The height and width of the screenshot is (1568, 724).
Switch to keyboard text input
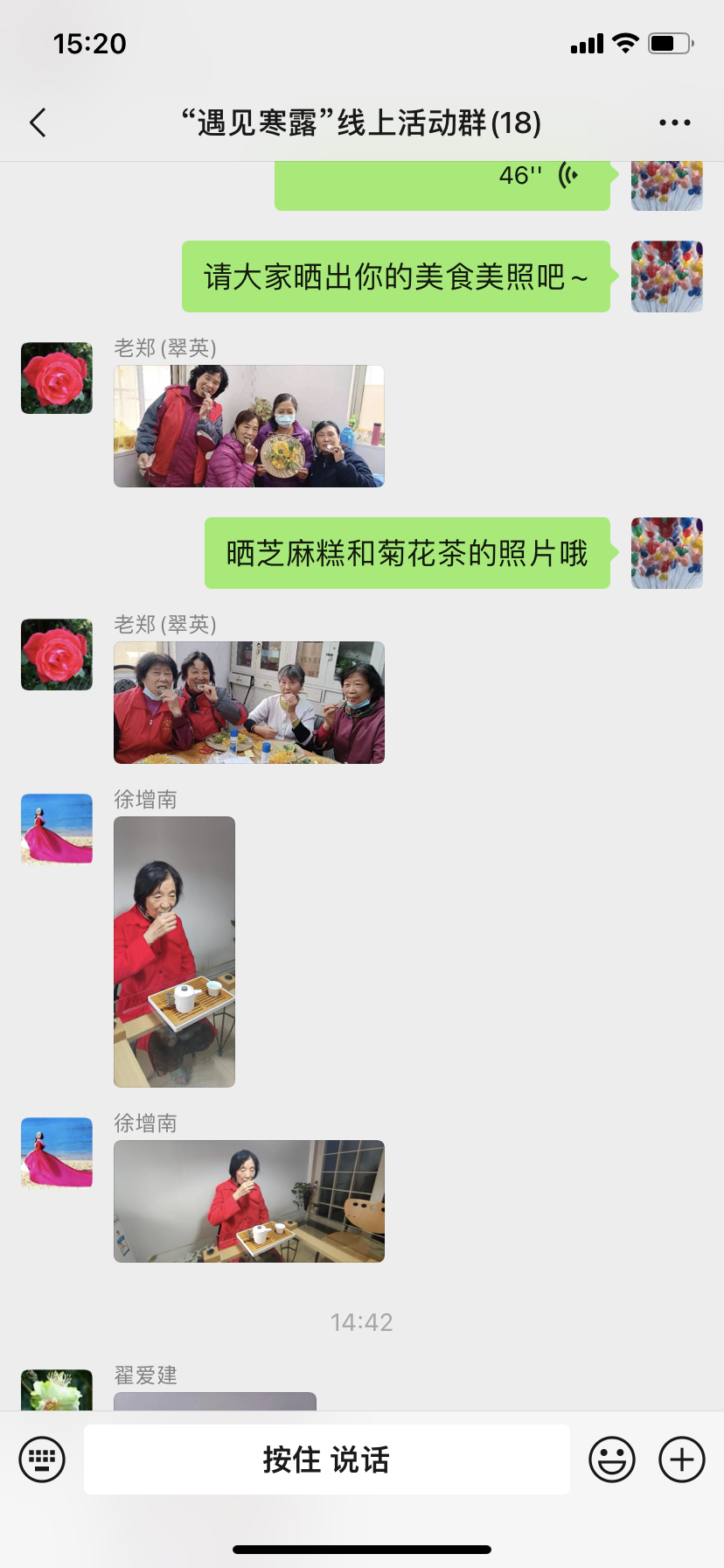click(42, 1459)
